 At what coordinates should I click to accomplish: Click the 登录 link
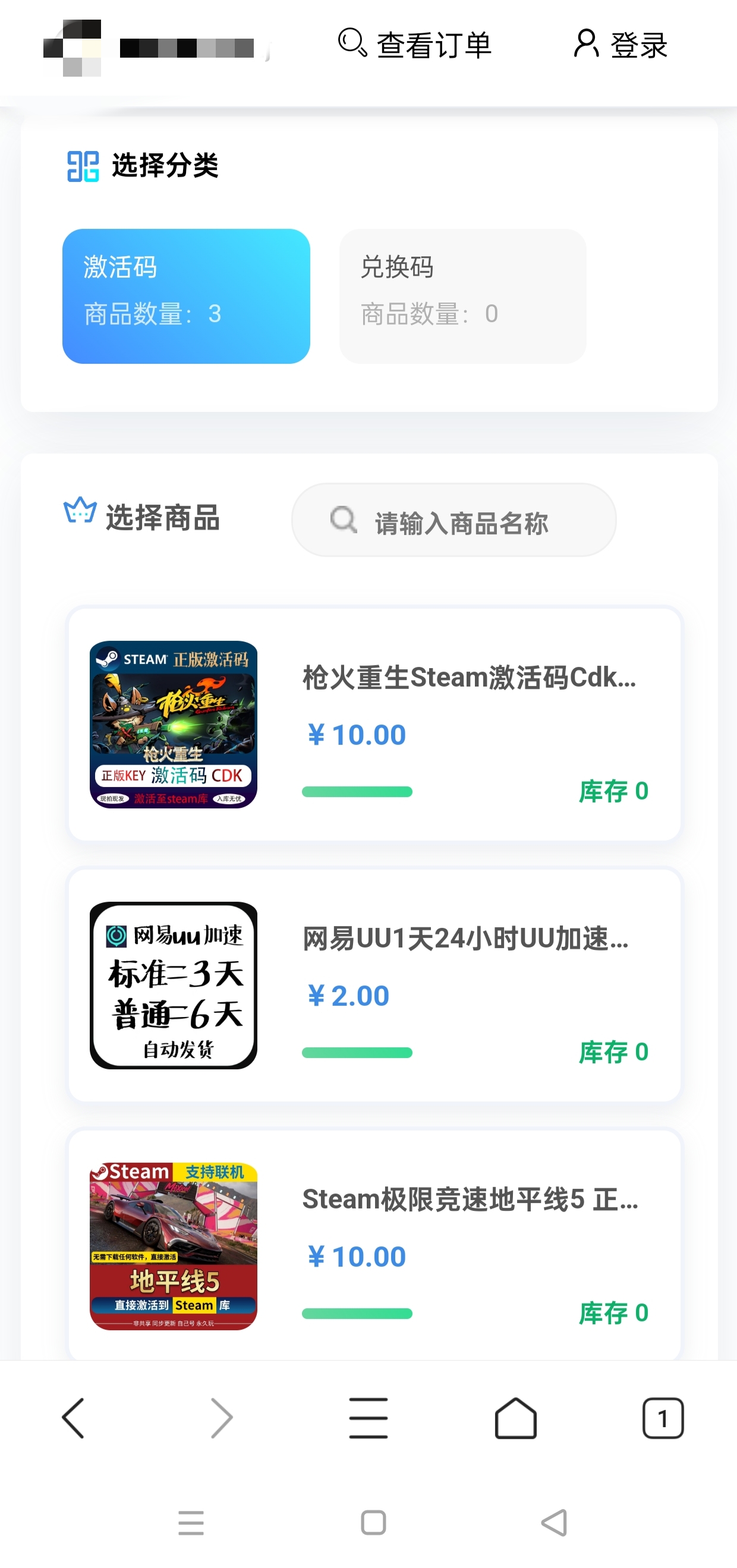[x=637, y=43]
